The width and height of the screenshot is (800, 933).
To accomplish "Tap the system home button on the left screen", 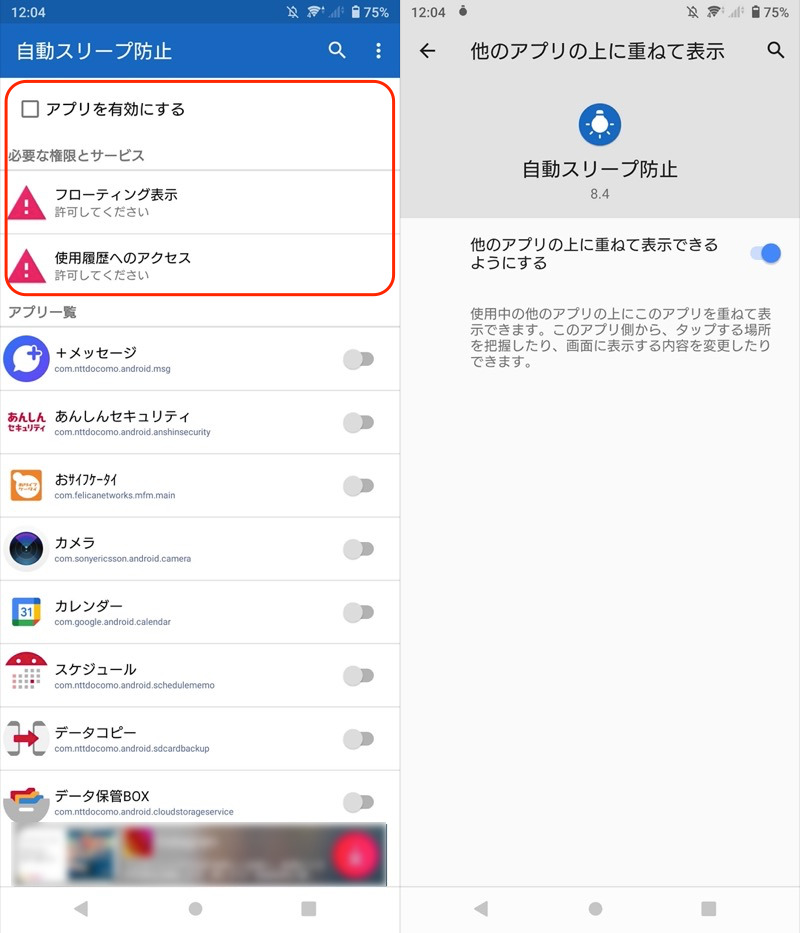I will click(195, 909).
